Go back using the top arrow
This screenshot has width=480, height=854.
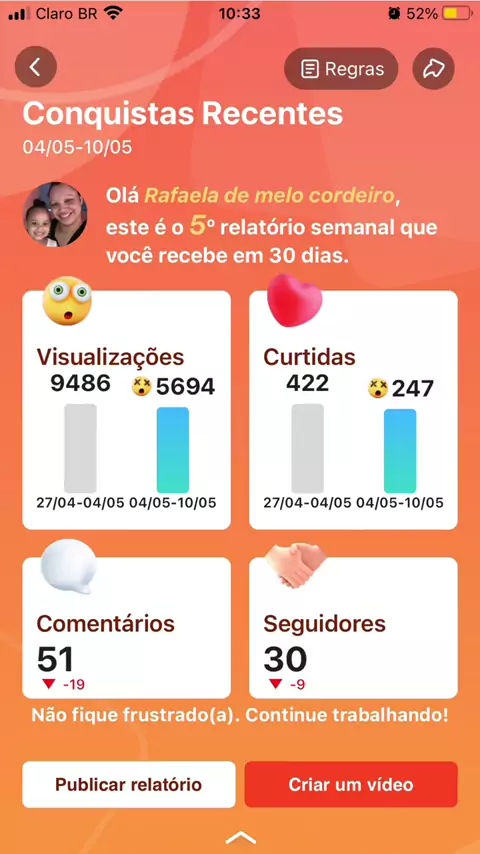[x=35, y=67]
